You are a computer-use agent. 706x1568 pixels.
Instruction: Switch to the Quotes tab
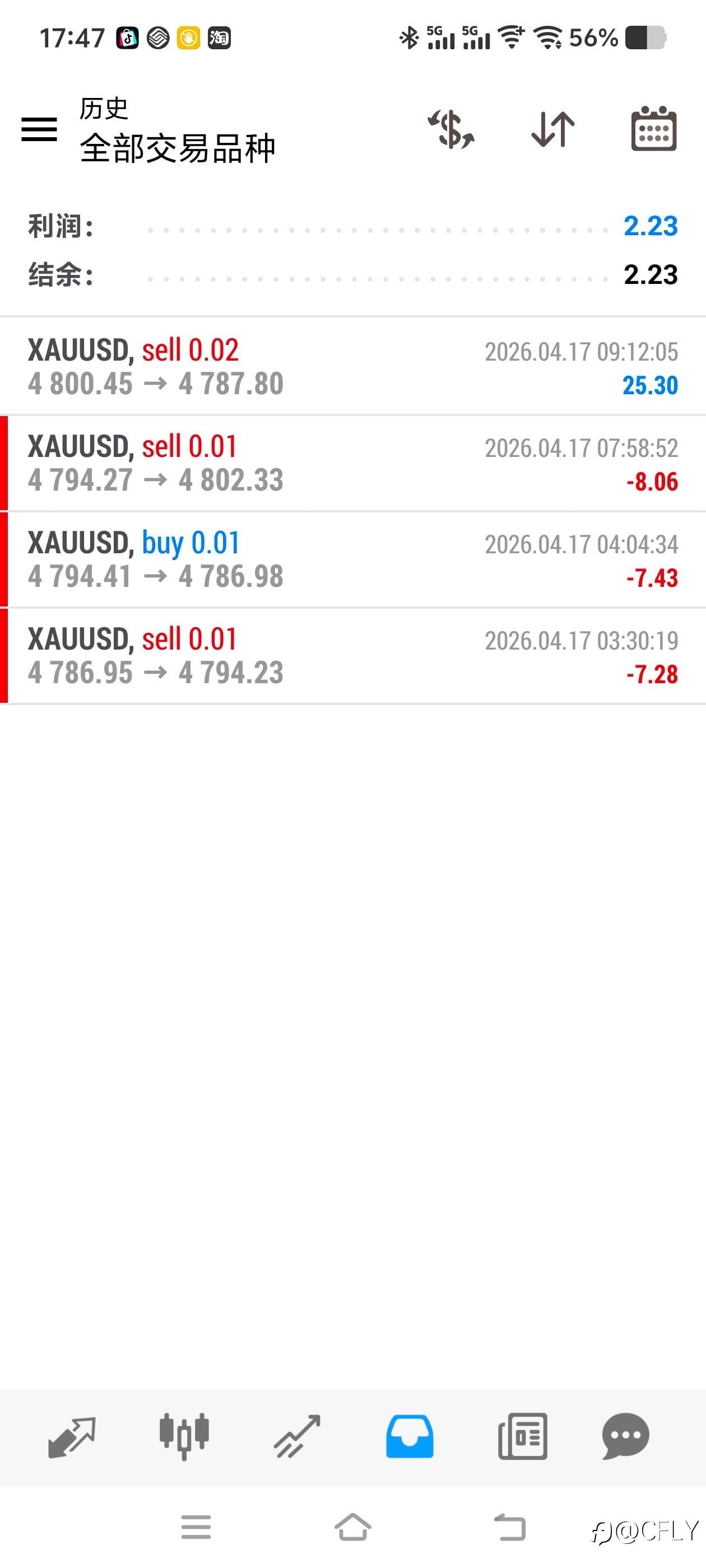point(72,1436)
